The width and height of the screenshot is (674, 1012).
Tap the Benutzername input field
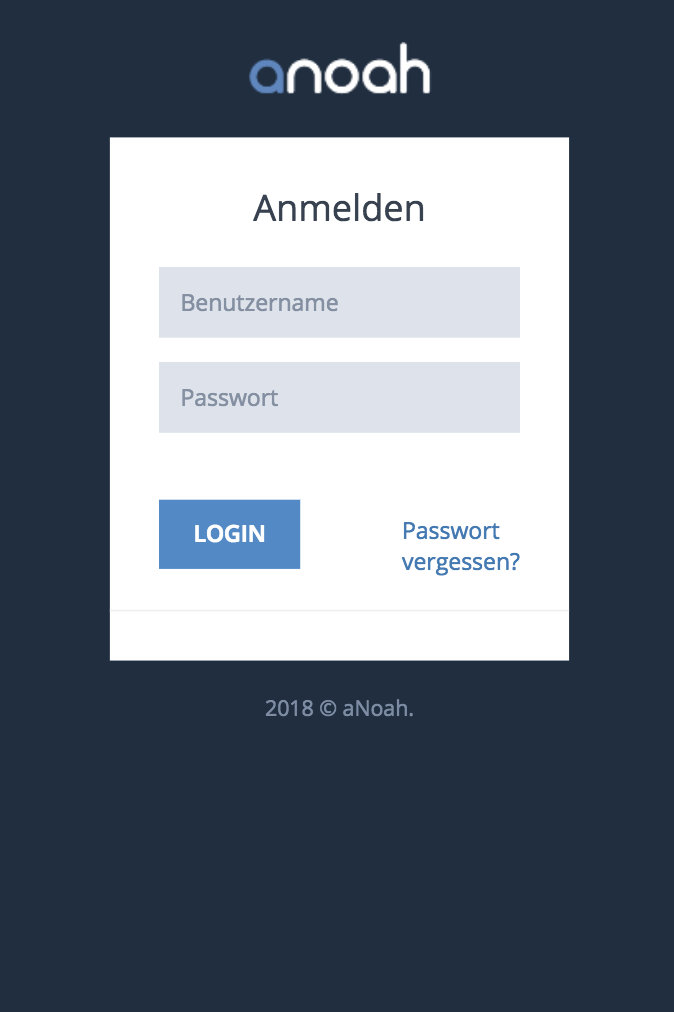(x=339, y=302)
